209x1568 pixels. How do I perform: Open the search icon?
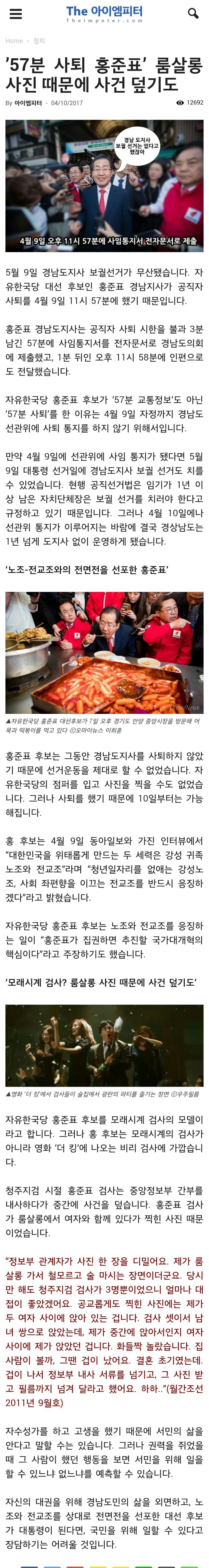point(193,13)
